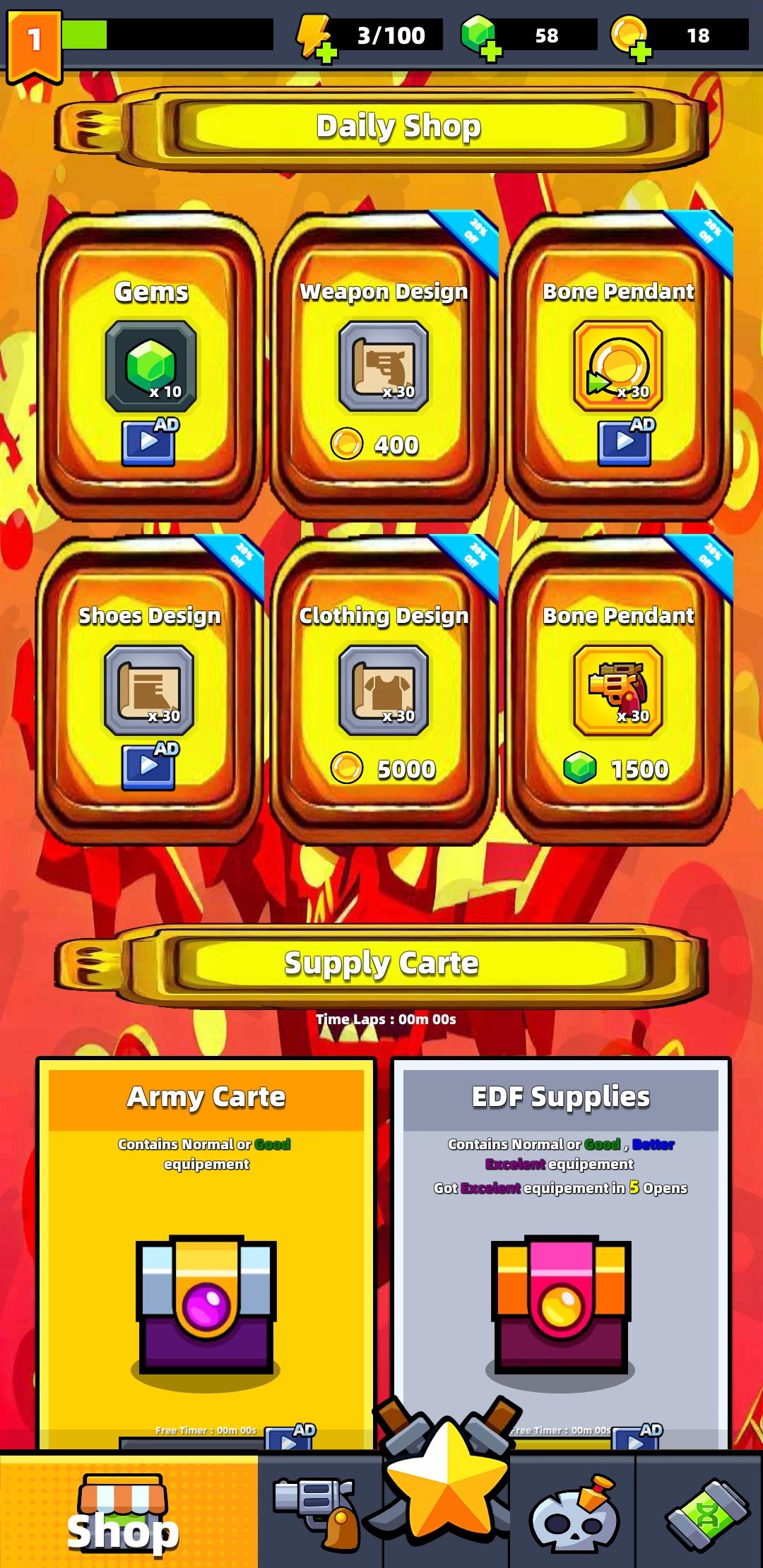The width and height of the screenshot is (763, 1568).
Task: Open the EDF Supplies chest
Action: pyautogui.click(x=560, y=1307)
